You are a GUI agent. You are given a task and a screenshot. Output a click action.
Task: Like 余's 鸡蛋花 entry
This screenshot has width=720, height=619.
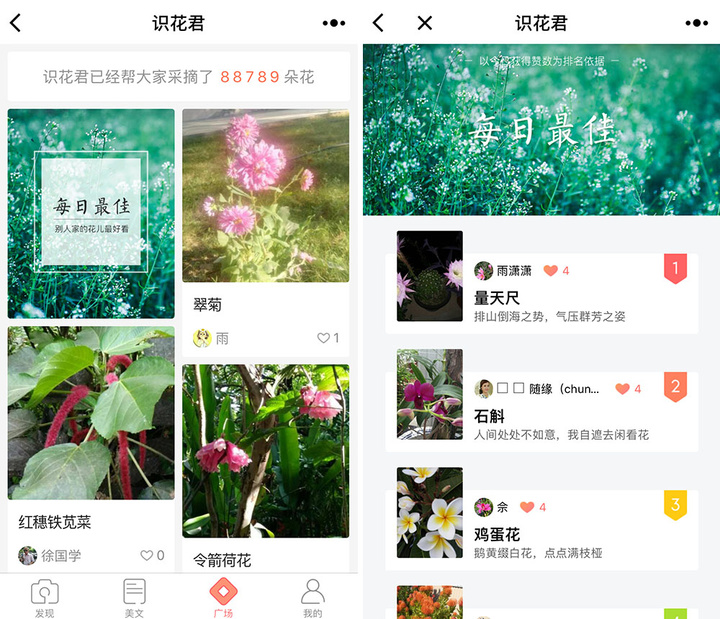tap(528, 507)
